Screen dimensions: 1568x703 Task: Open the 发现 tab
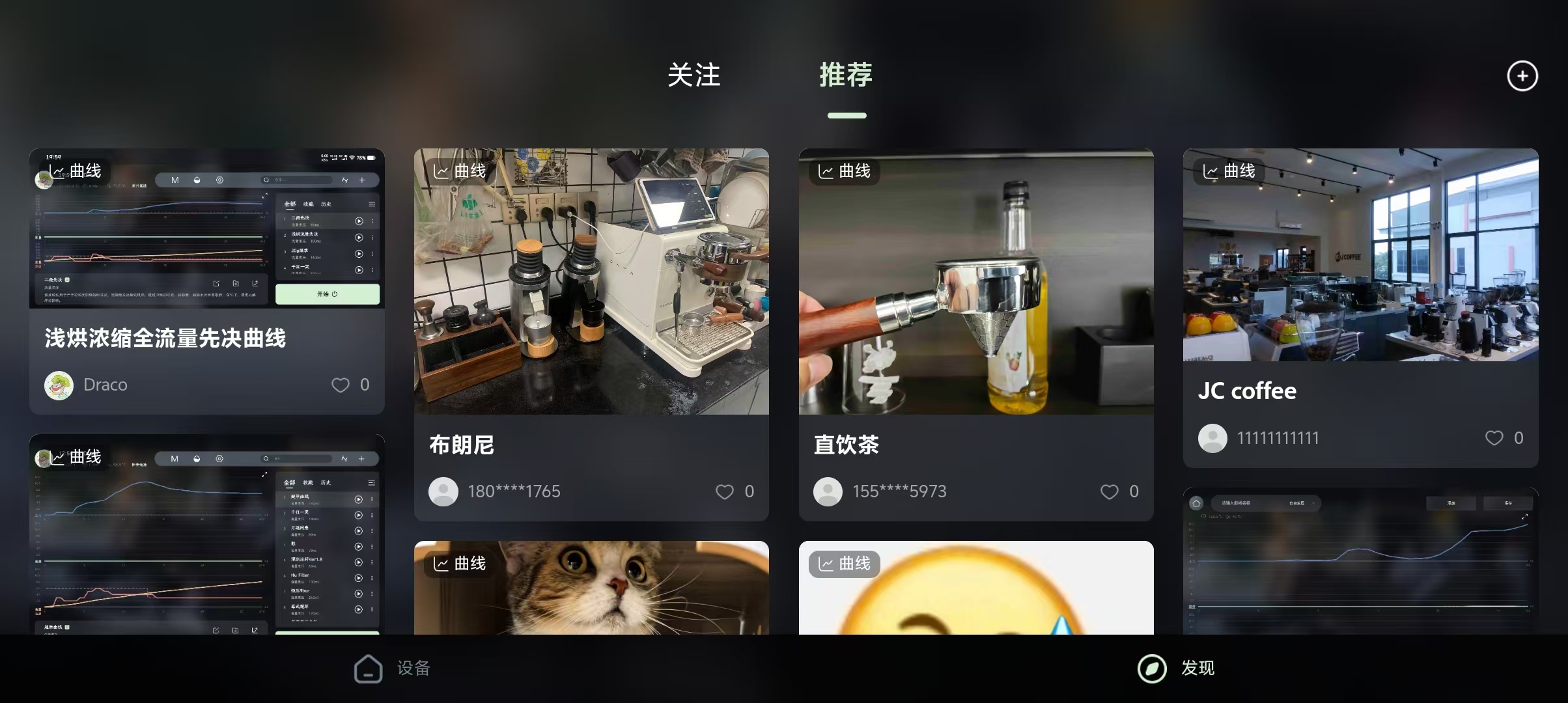[1176, 669]
